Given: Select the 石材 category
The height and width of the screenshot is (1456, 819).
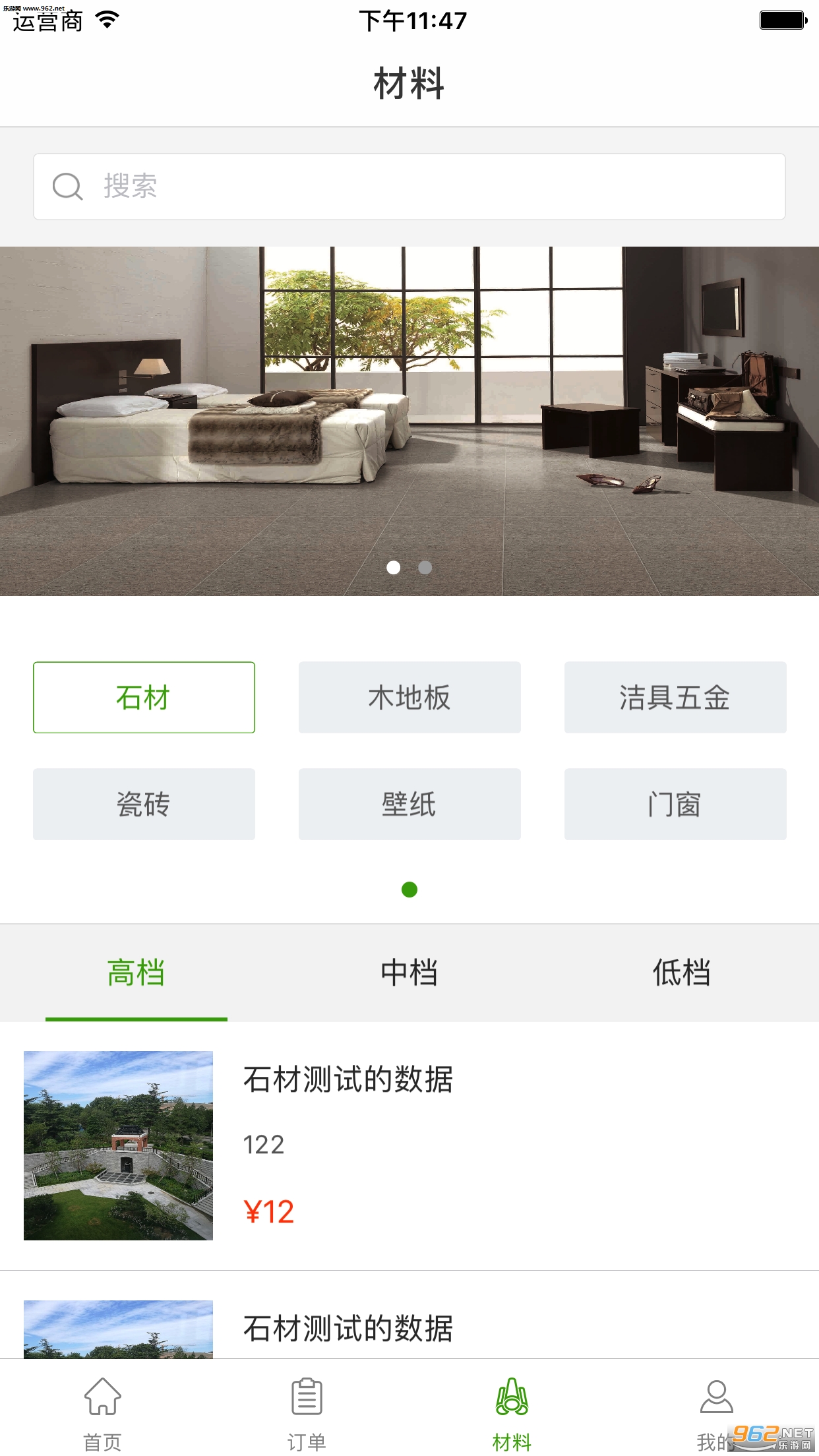Looking at the screenshot, I should [144, 698].
